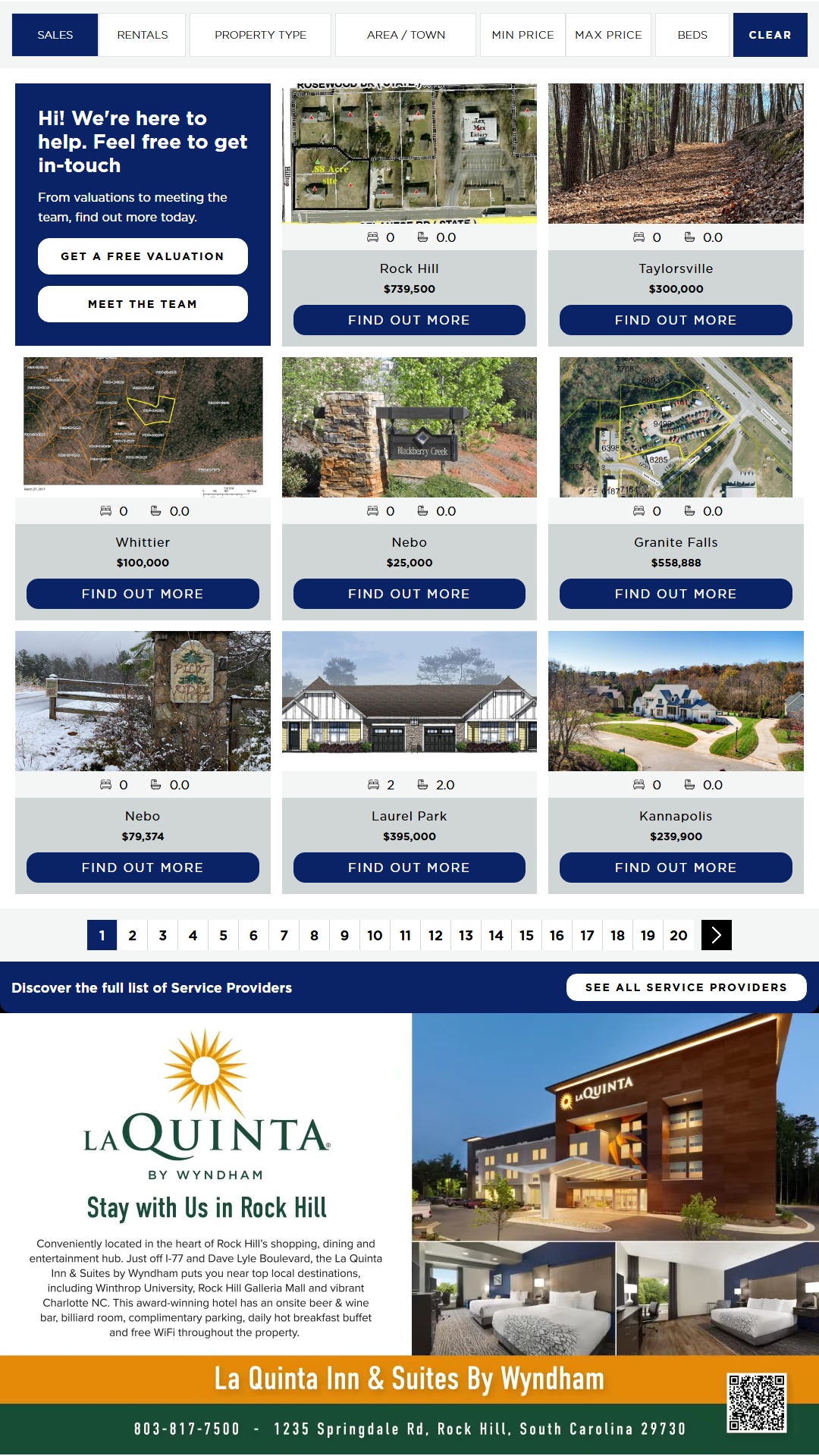819x1456 pixels.
Task: Jump to results page 20
Action: [678, 935]
